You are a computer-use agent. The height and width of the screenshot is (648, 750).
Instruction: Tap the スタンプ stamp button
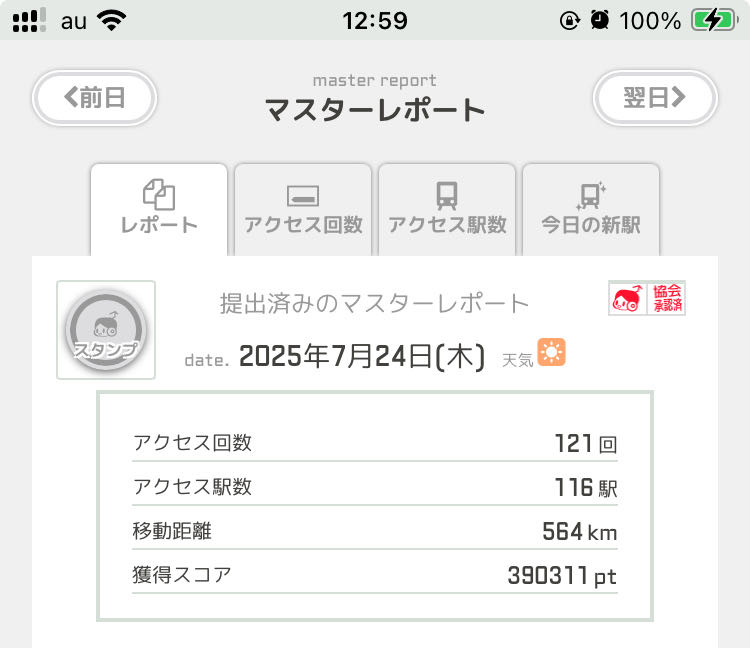tap(106, 330)
